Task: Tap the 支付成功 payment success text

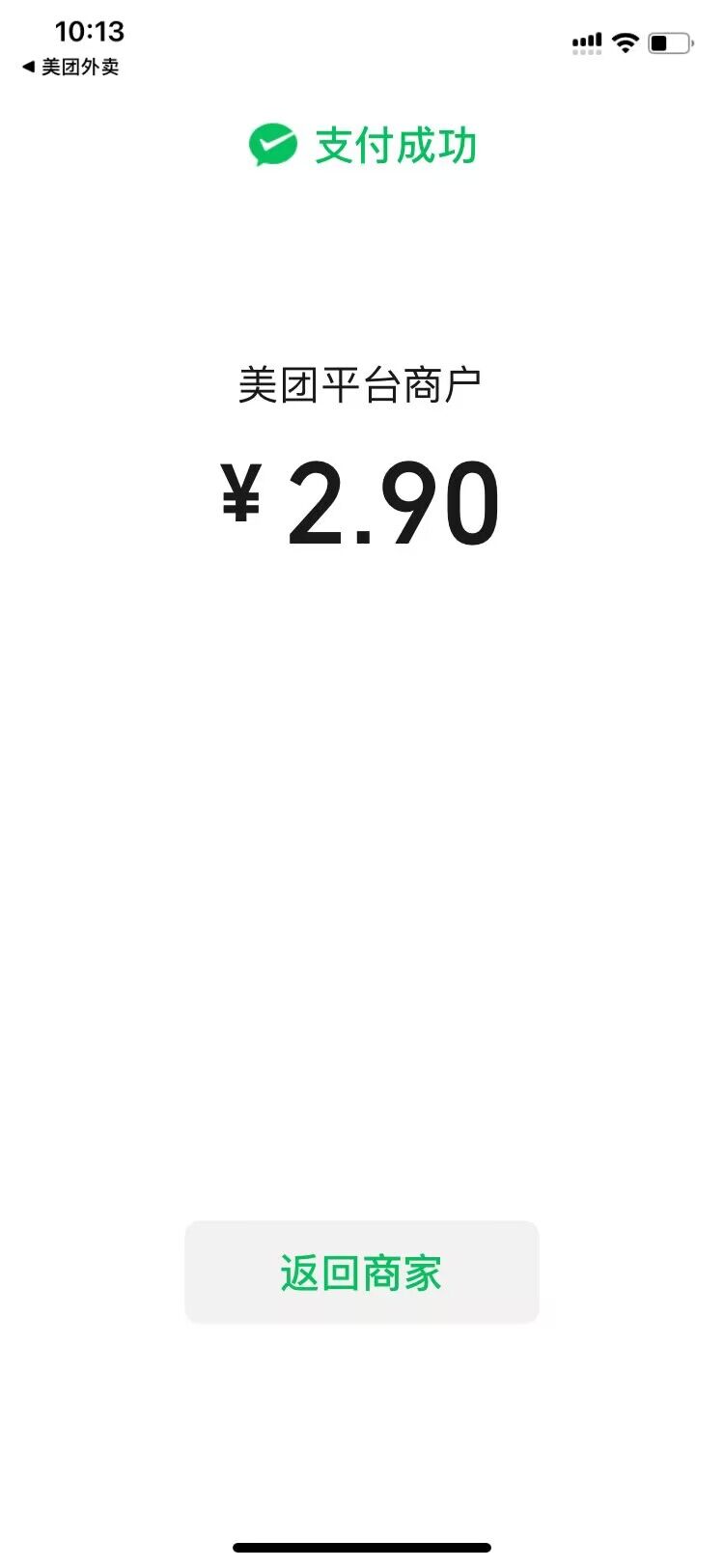Action: point(396,145)
